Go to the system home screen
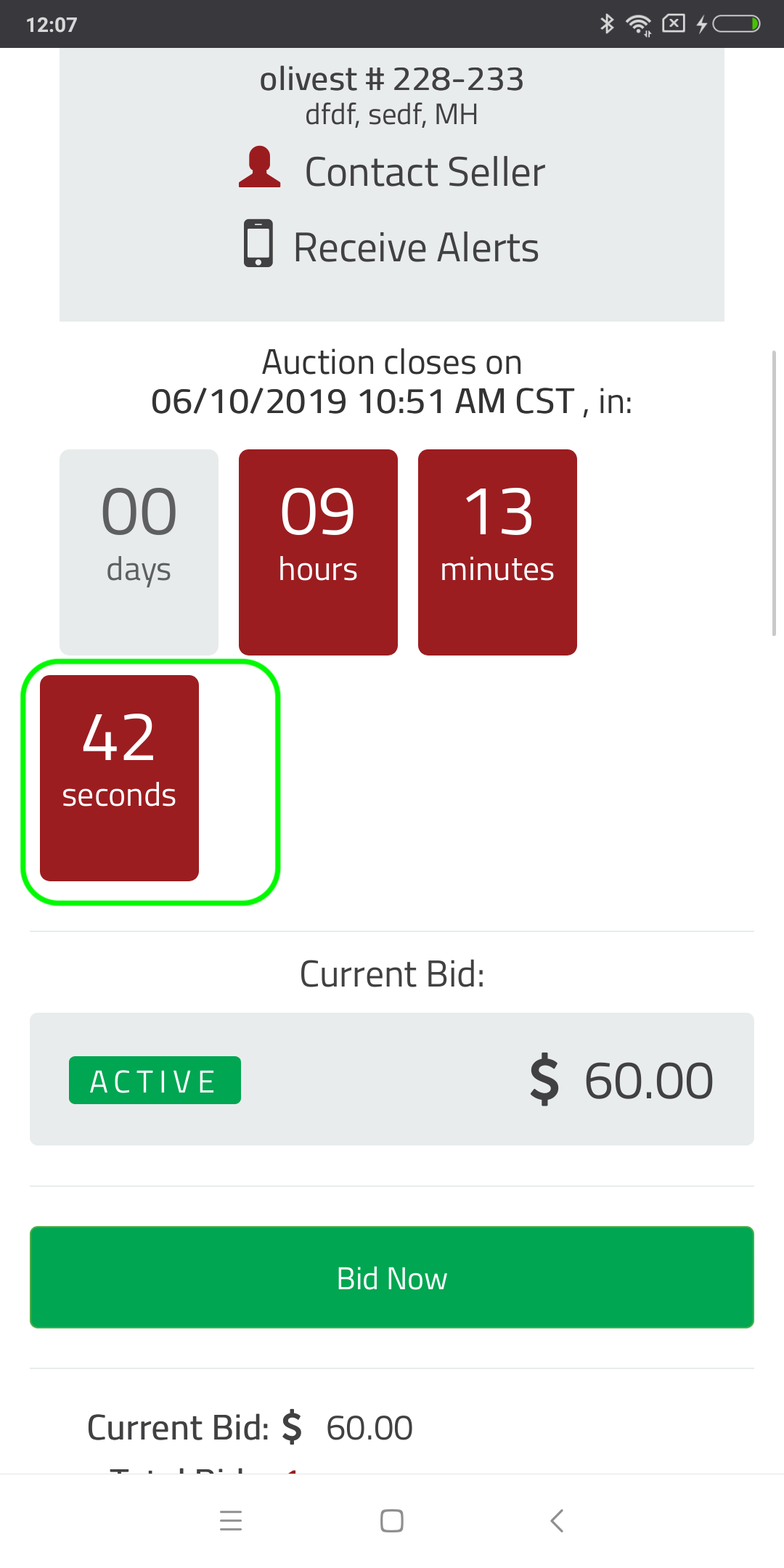 tap(392, 1520)
